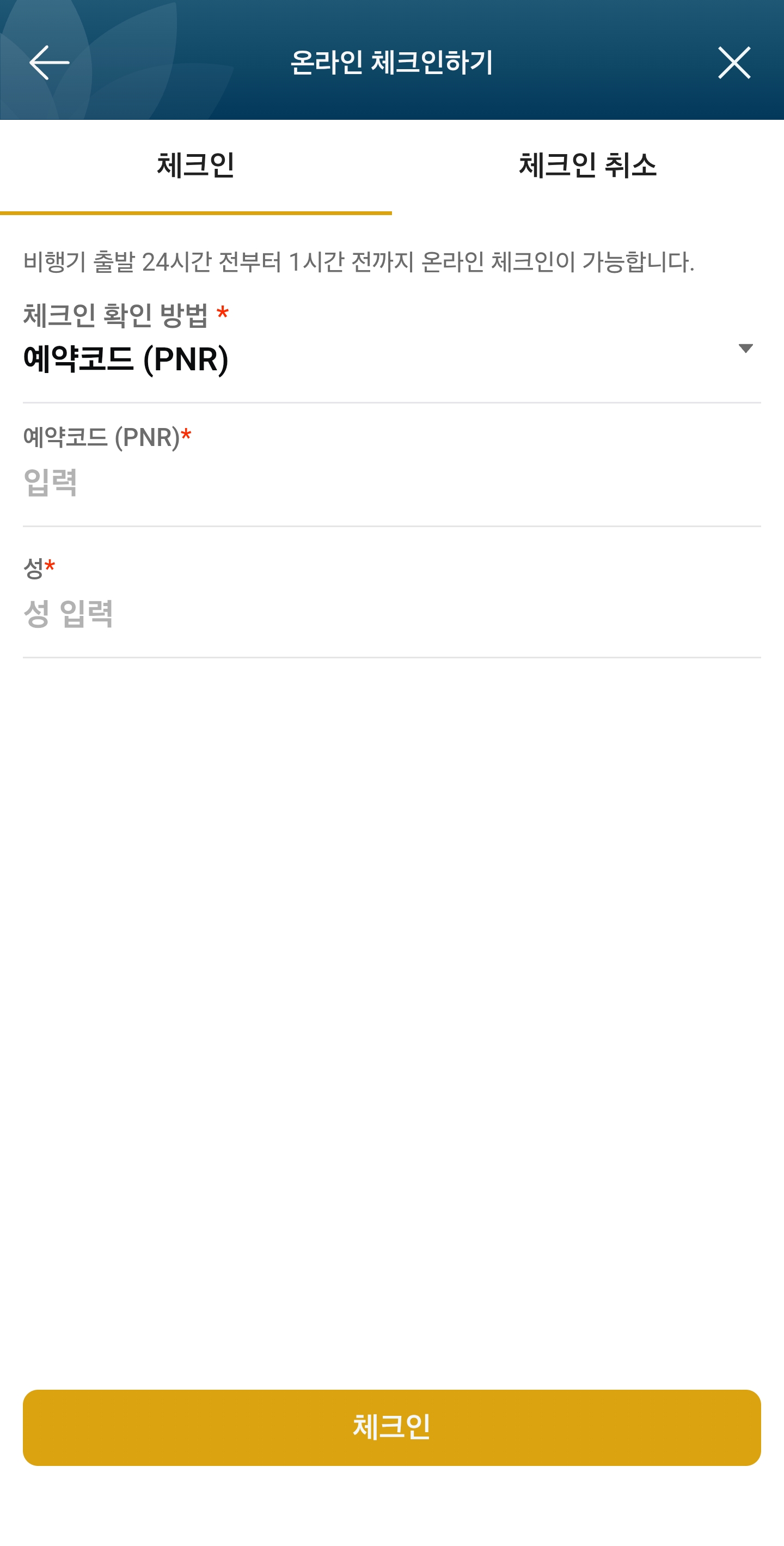Image resolution: width=784 pixels, height=1546 pixels.
Task: Tap the yellow 체크인 button
Action: click(391, 1427)
